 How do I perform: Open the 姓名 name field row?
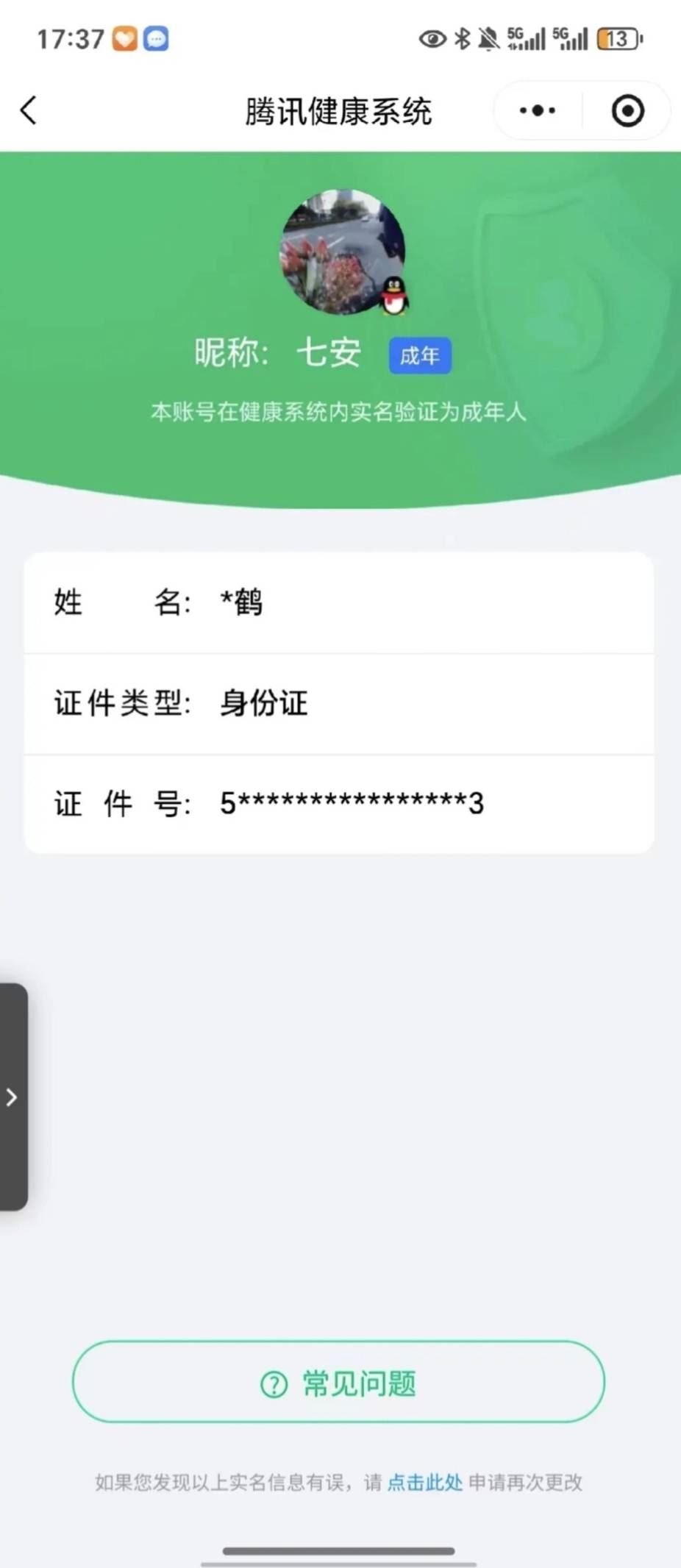[x=338, y=602]
